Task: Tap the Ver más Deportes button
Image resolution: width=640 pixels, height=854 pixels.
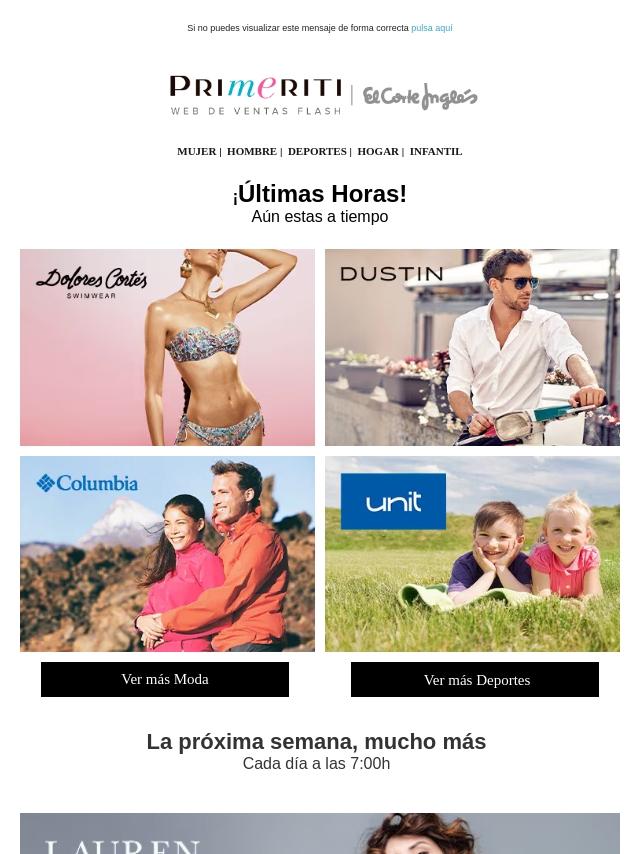Action: (x=475, y=680)
